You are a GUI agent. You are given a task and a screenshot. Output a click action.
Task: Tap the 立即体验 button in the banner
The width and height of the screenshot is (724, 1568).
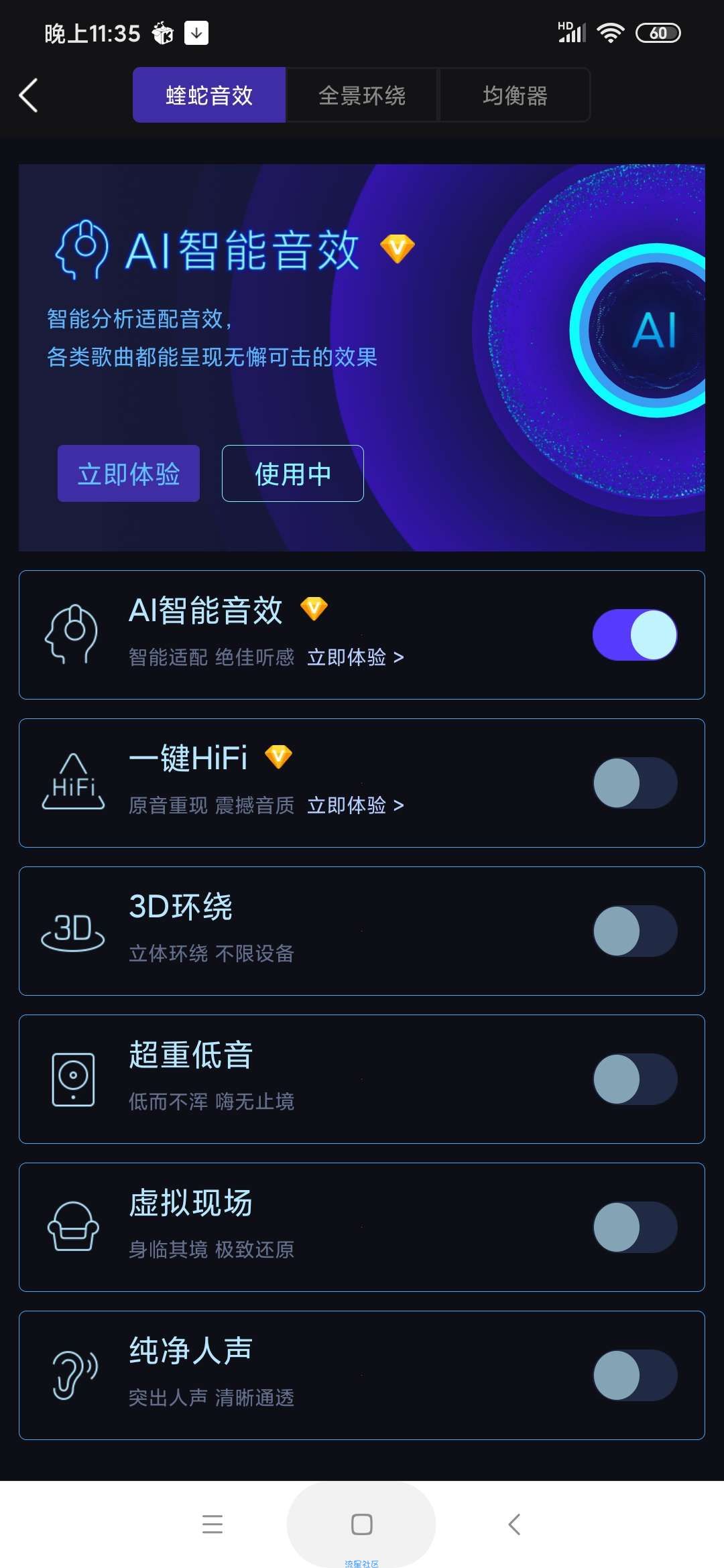point(129,474)
